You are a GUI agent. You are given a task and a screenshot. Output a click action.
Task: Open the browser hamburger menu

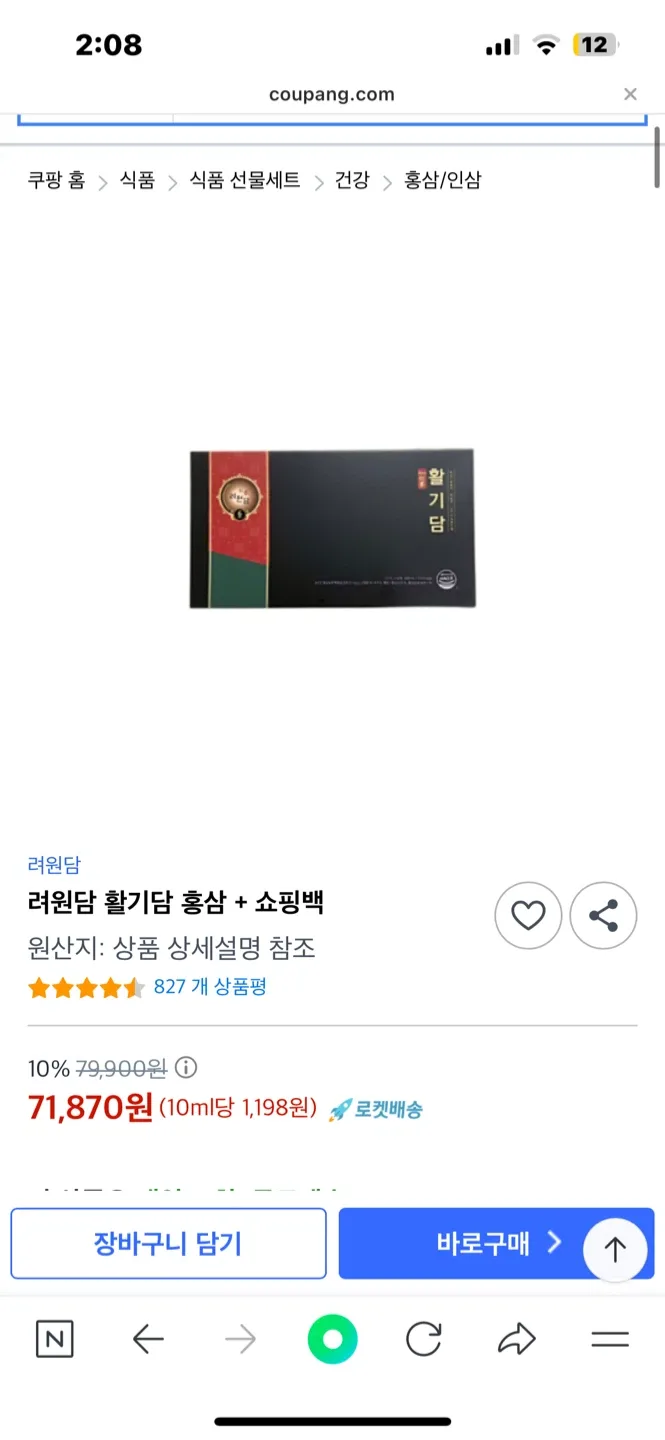(609, 1340)
